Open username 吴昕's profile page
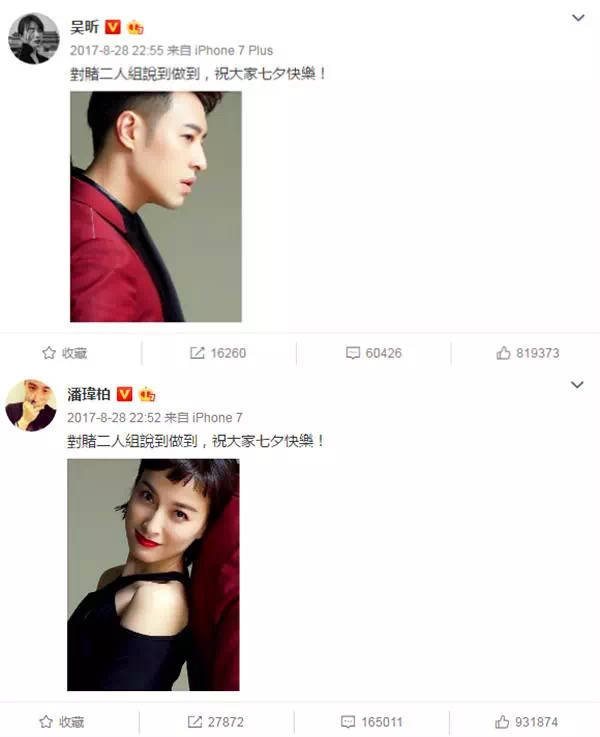This screenshot has width=600, height=737. pos(84,27)
